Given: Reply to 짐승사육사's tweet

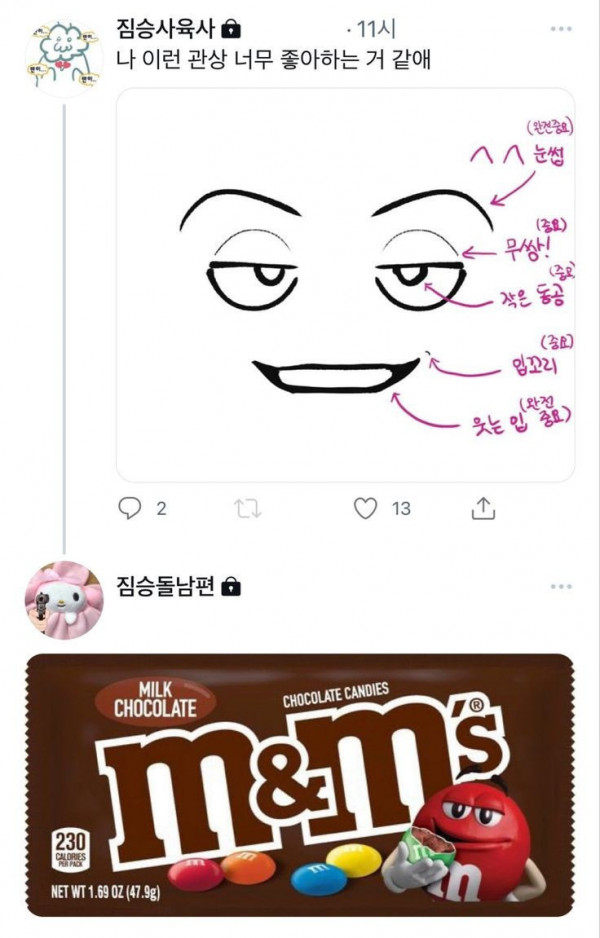Looking at the screenshot, I should 130,509.
